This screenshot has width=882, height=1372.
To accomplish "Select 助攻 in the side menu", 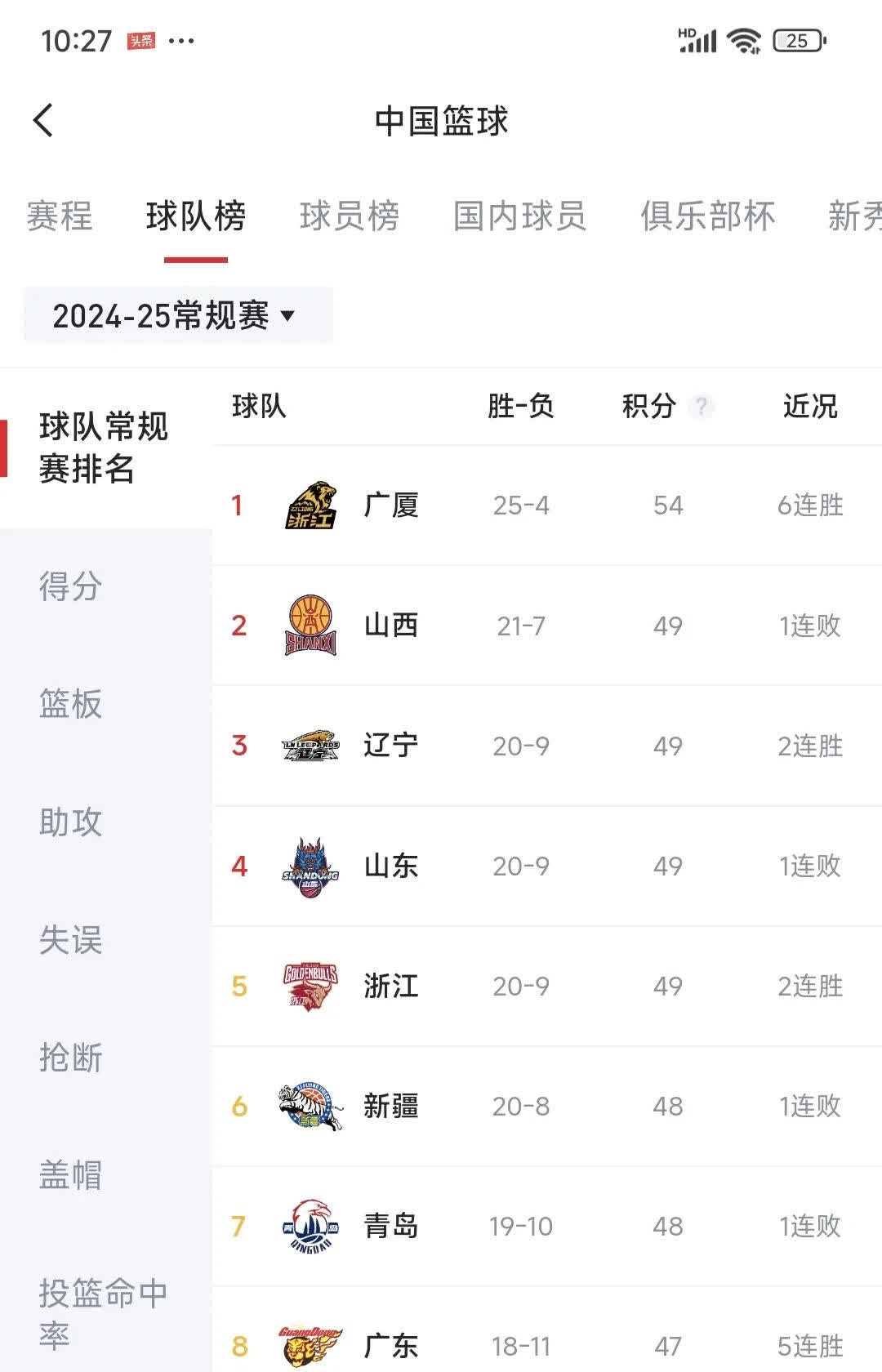I will 71,822.
